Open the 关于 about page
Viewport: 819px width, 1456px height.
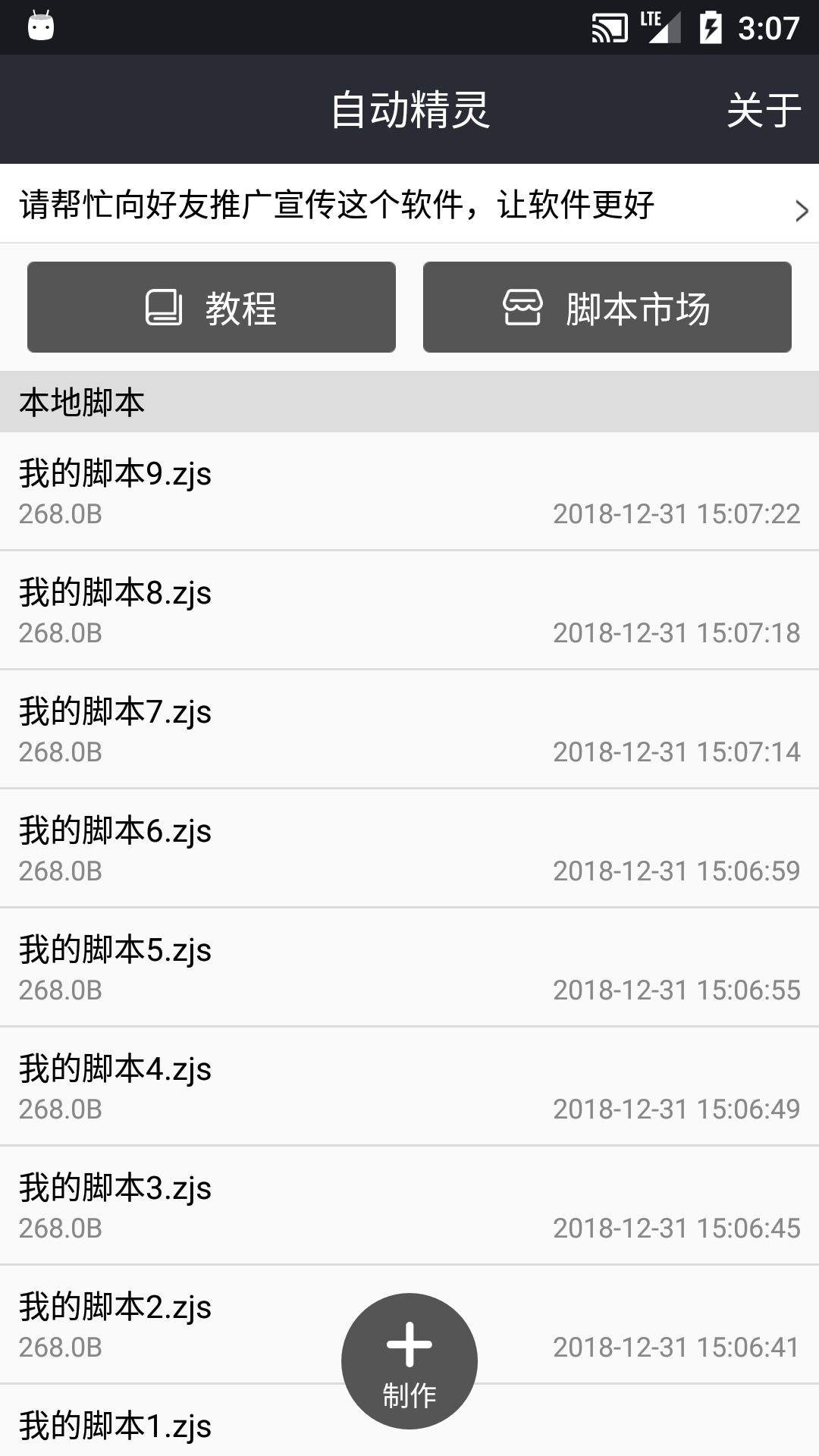[x=763, y=111]
